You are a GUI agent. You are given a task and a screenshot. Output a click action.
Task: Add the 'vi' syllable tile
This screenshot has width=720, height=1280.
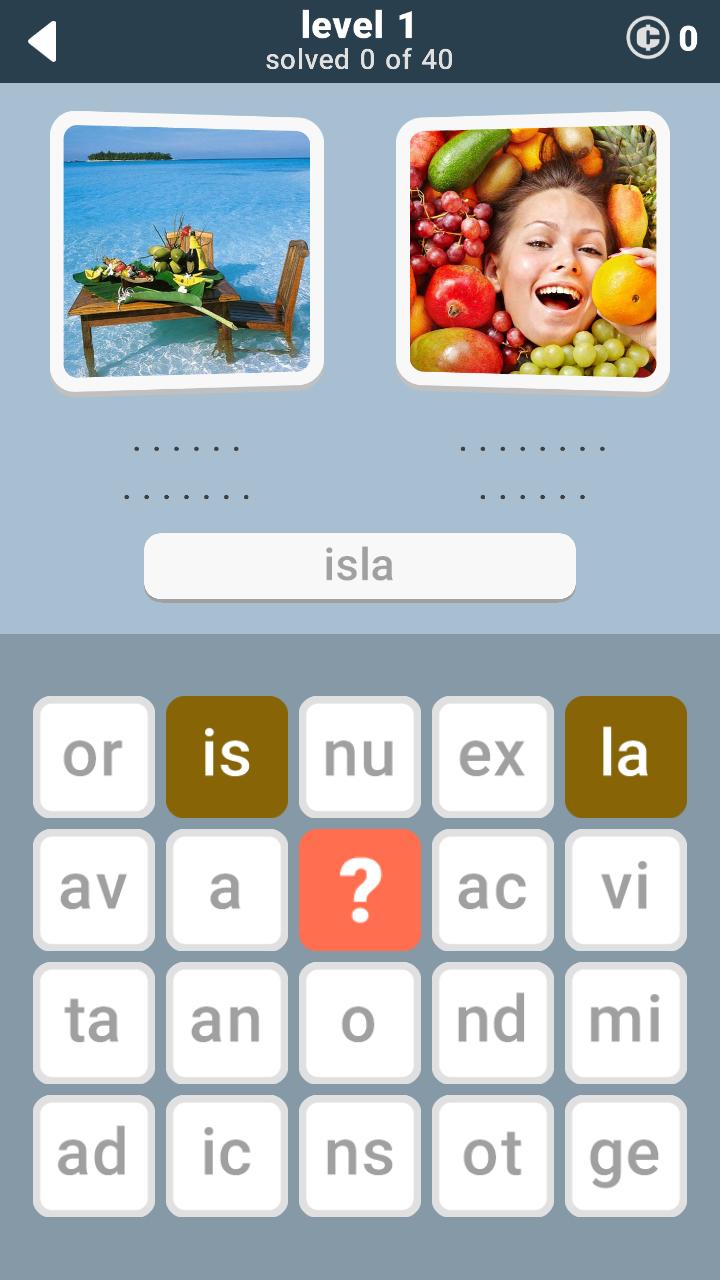(626, 889)
